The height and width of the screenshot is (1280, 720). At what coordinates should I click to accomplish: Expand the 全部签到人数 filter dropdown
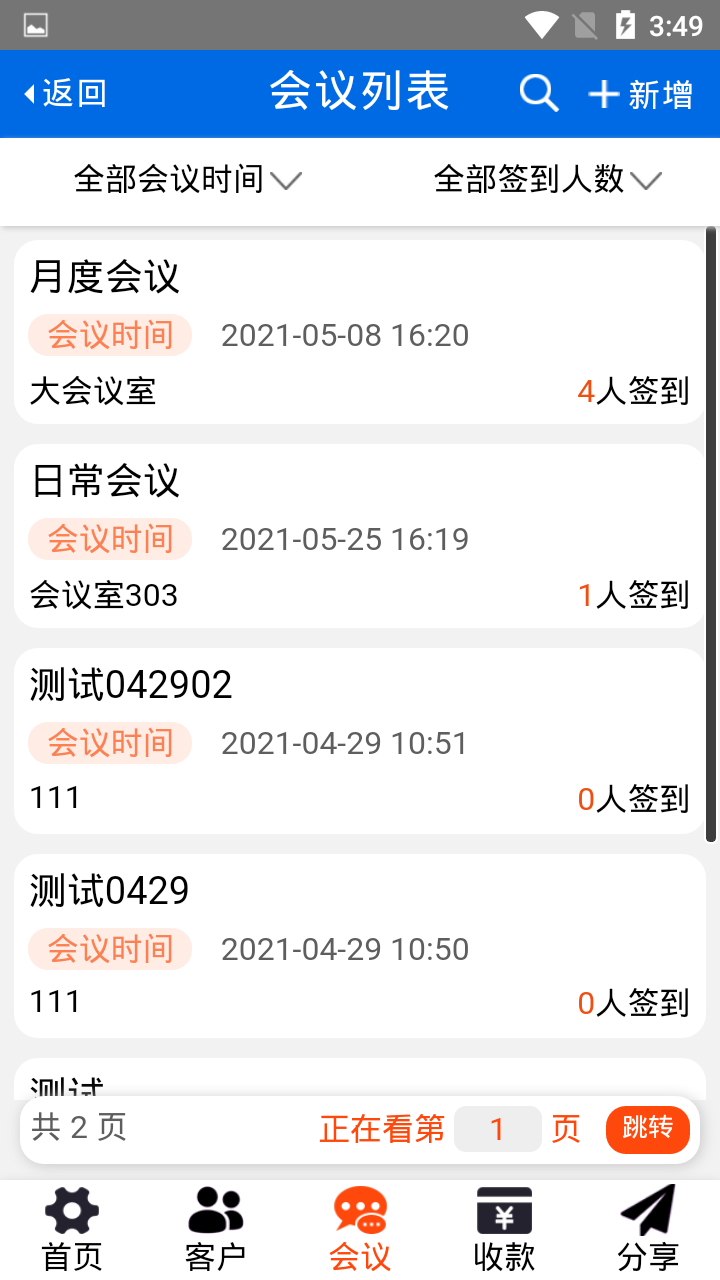click(x=548, y=180)
